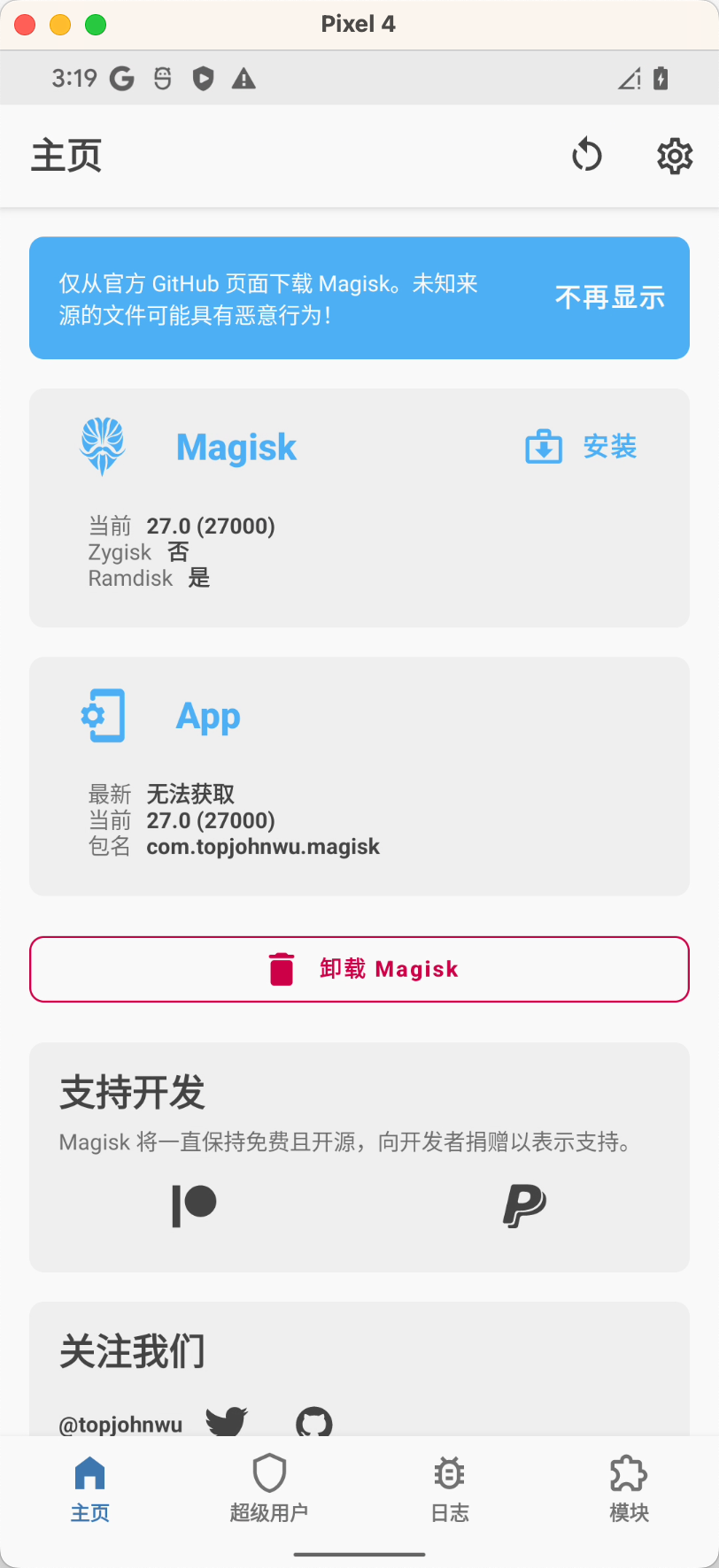Select the 主页 tab

89,1488
